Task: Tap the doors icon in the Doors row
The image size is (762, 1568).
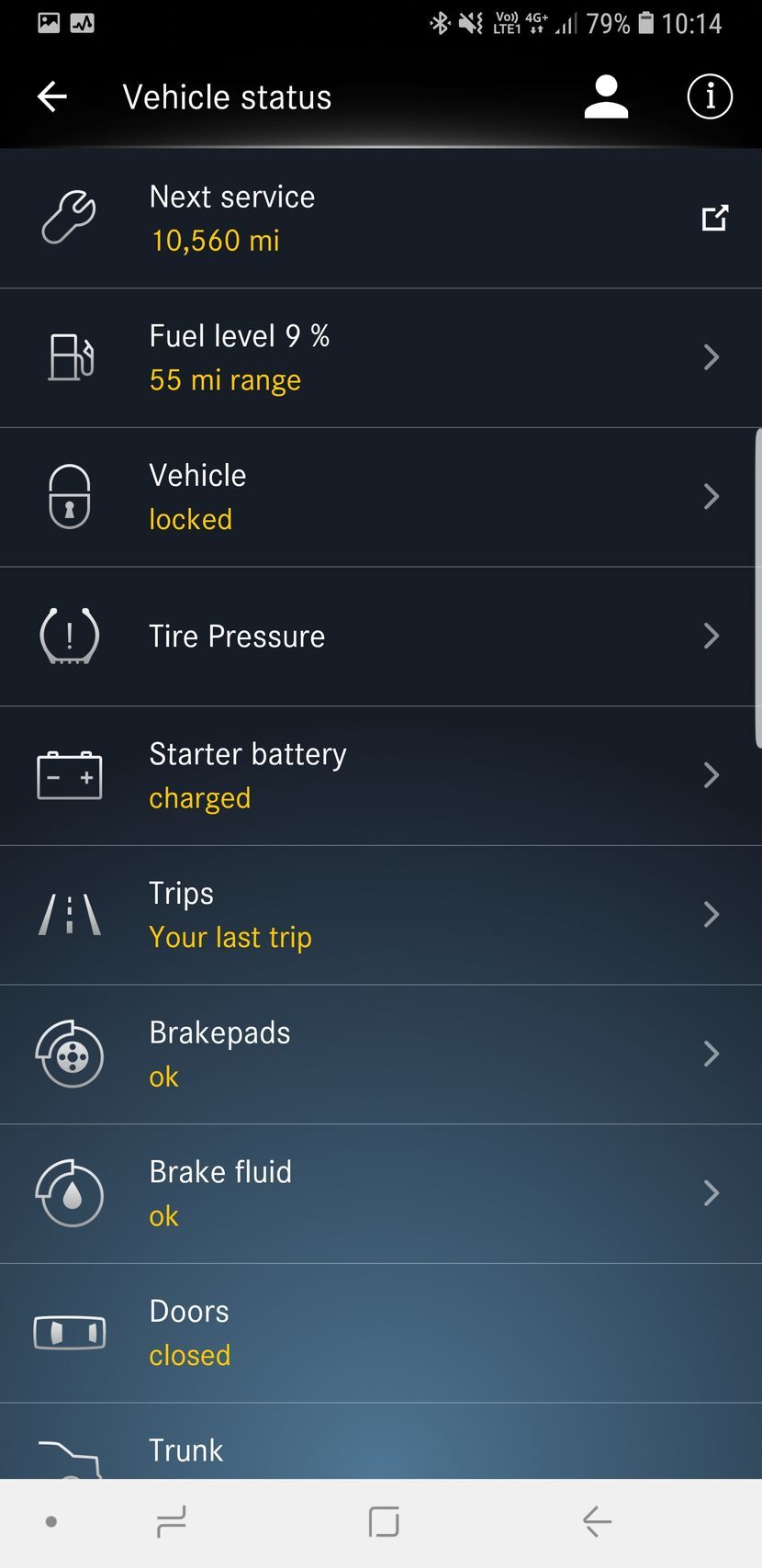Action: click(x=70, y=1333)
